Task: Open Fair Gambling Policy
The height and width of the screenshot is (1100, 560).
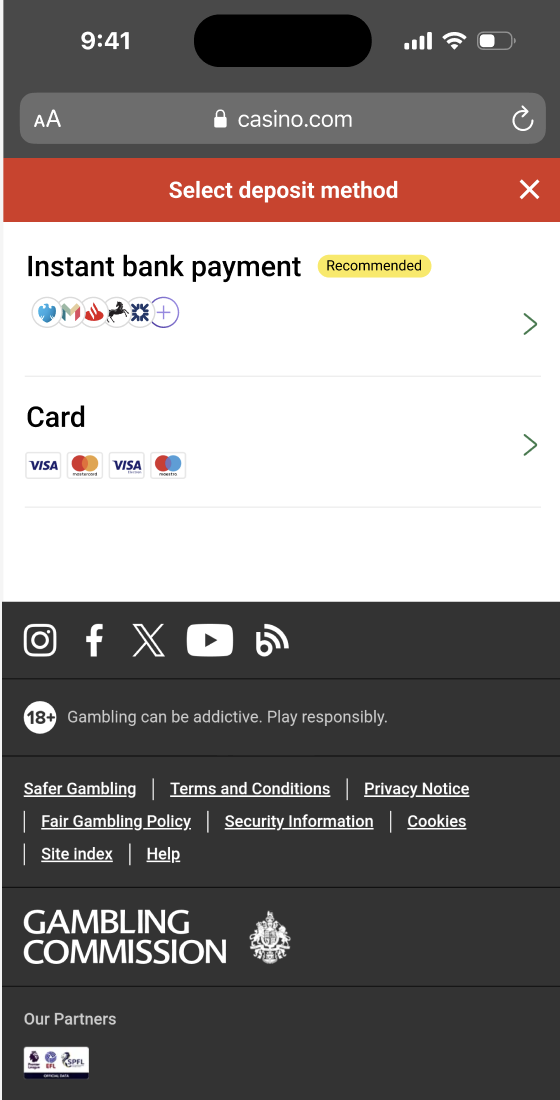Action: (116, 821)
